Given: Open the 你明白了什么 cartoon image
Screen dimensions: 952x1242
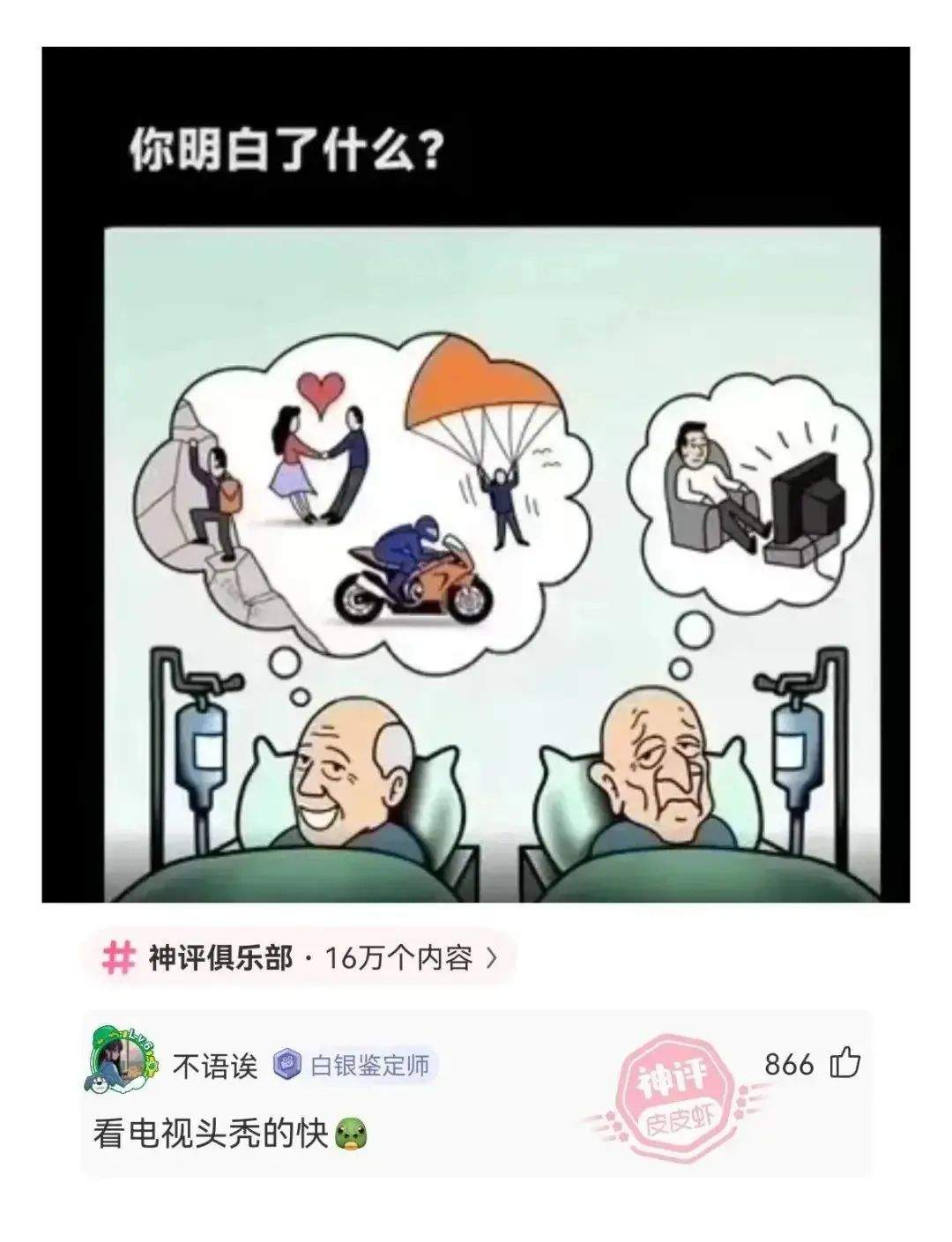Looking at the screenshot, I should pyautogui.click(x=476, y=476).
